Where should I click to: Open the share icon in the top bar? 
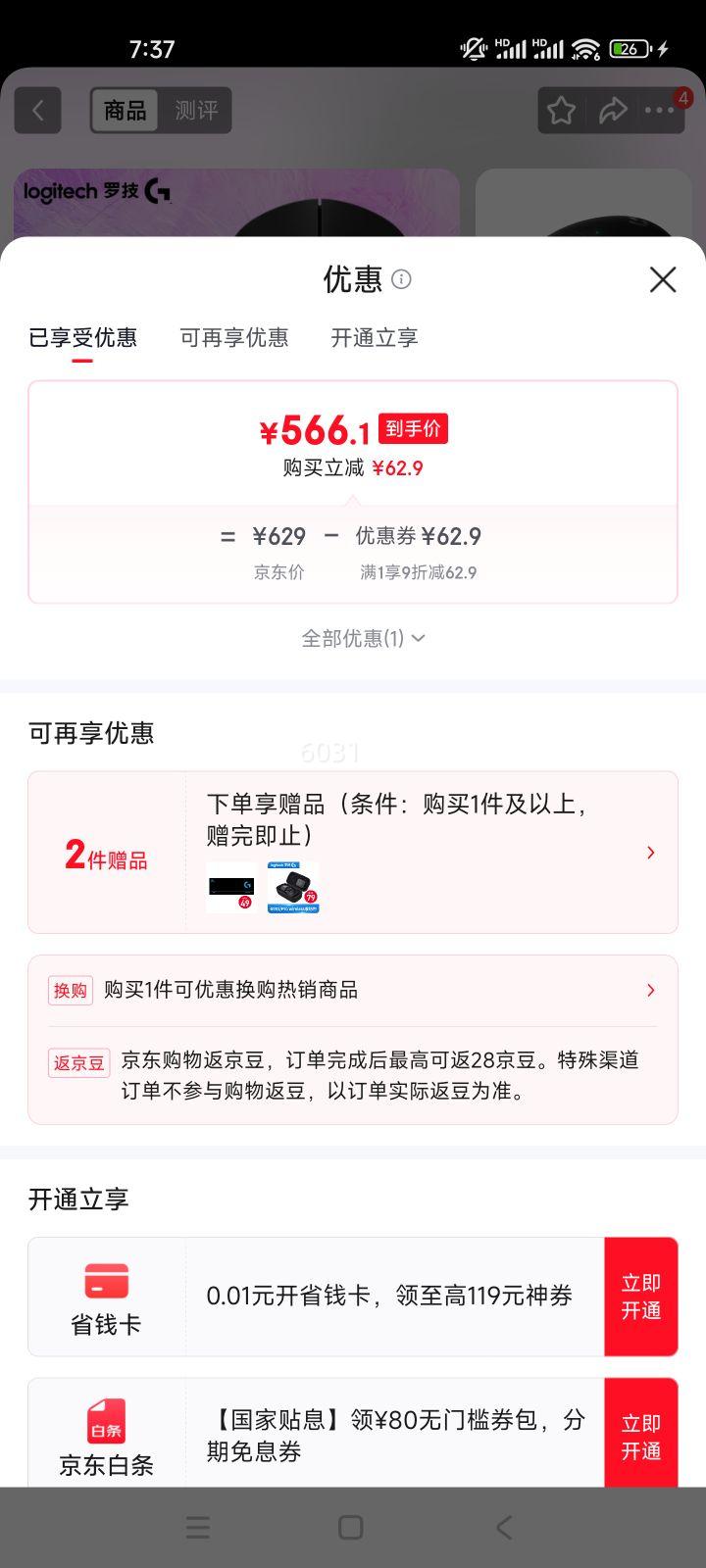[x=614, y=110]
